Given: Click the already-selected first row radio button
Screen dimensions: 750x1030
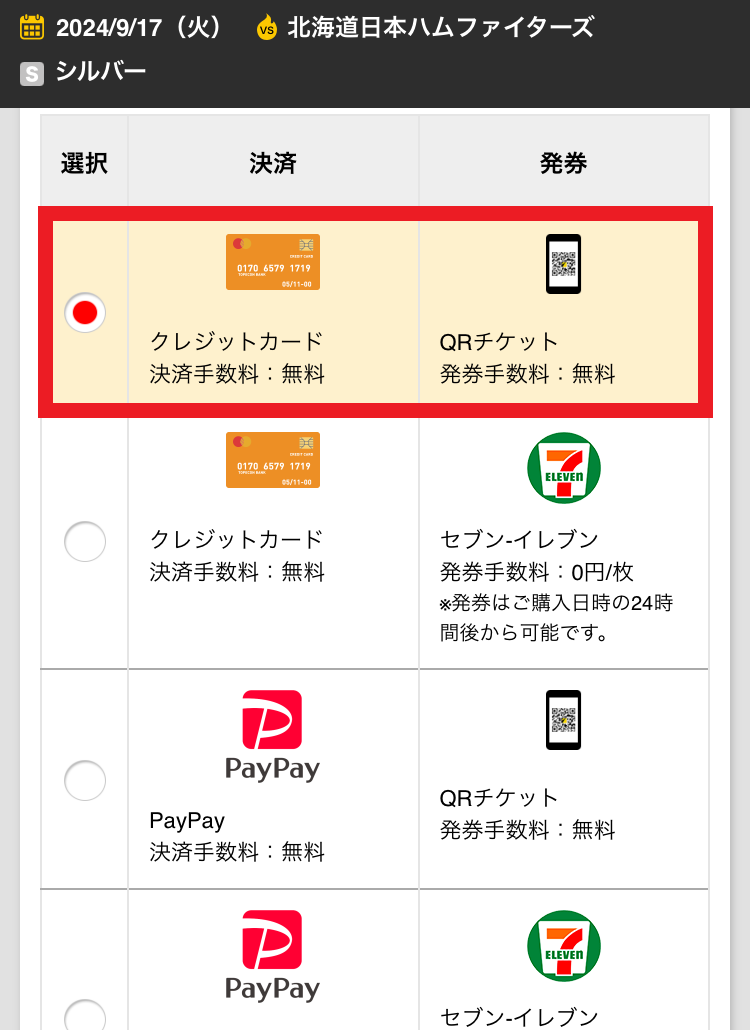Looking at the screenshot, I should click(x=84, y=312).
